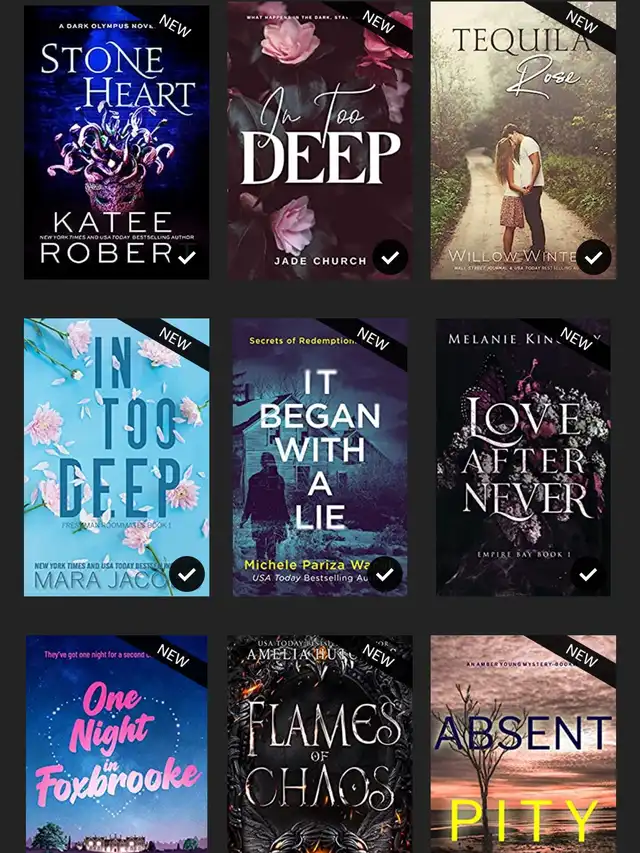Viewport: 640px width, 853px height.
Task: Choose the Absent Pity mystery cover
Action: 523,745
